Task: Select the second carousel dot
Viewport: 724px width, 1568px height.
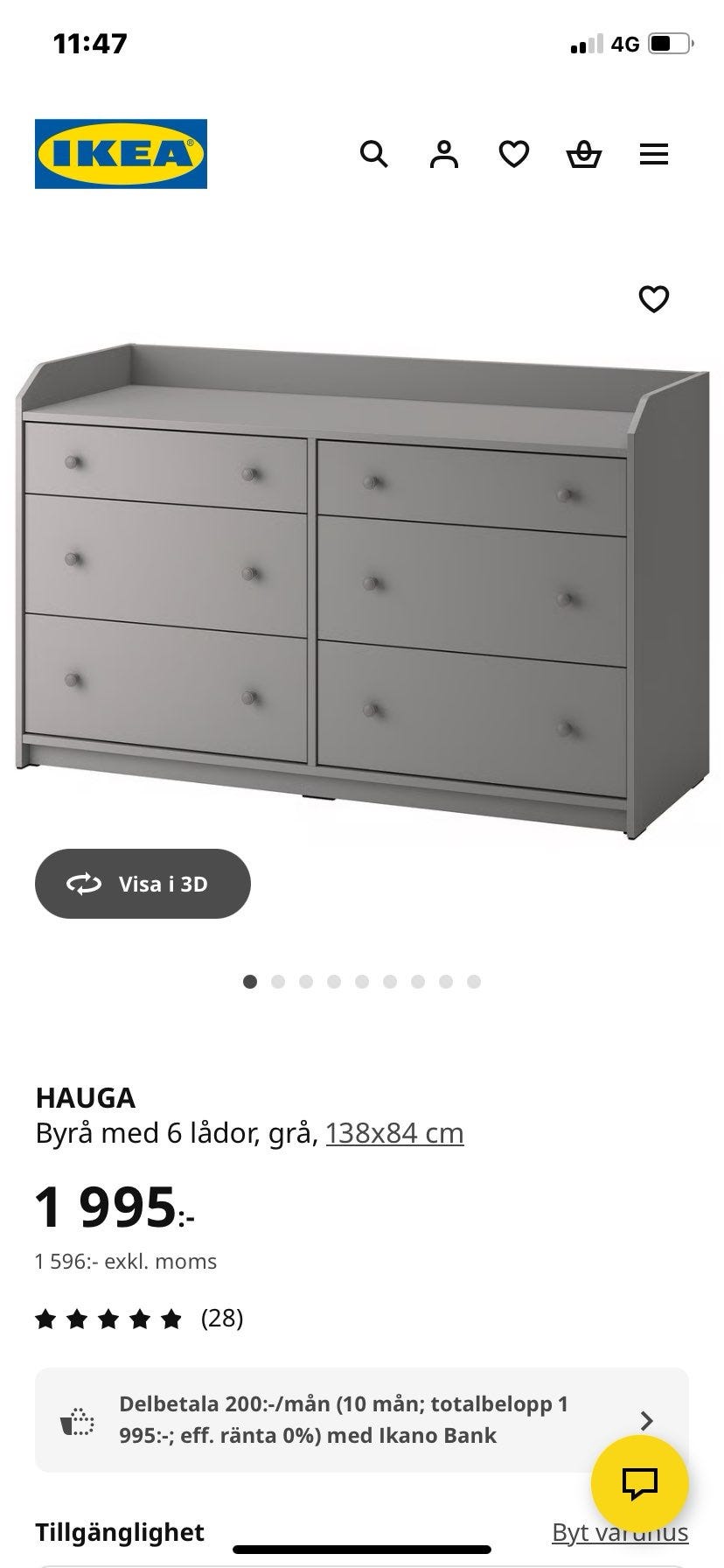Action: 279,982
